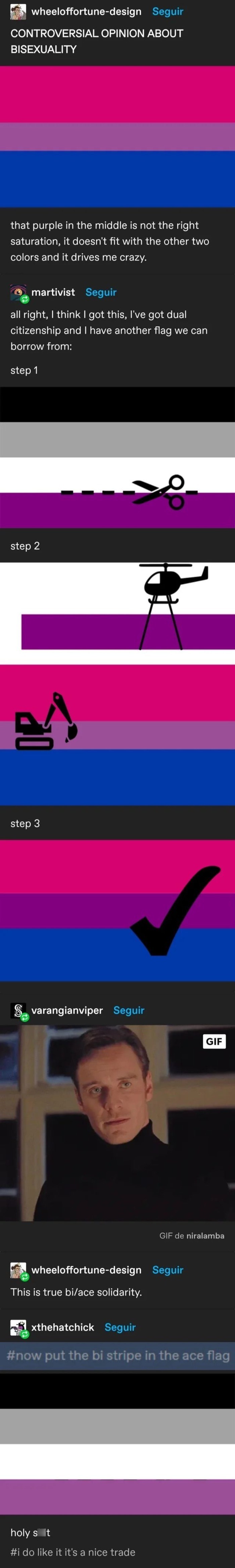Viewport: 235px width, 1568px height.
Task: Open the tag '#i do like it it's a nice trade'
Action: (x=73, y=1552)
